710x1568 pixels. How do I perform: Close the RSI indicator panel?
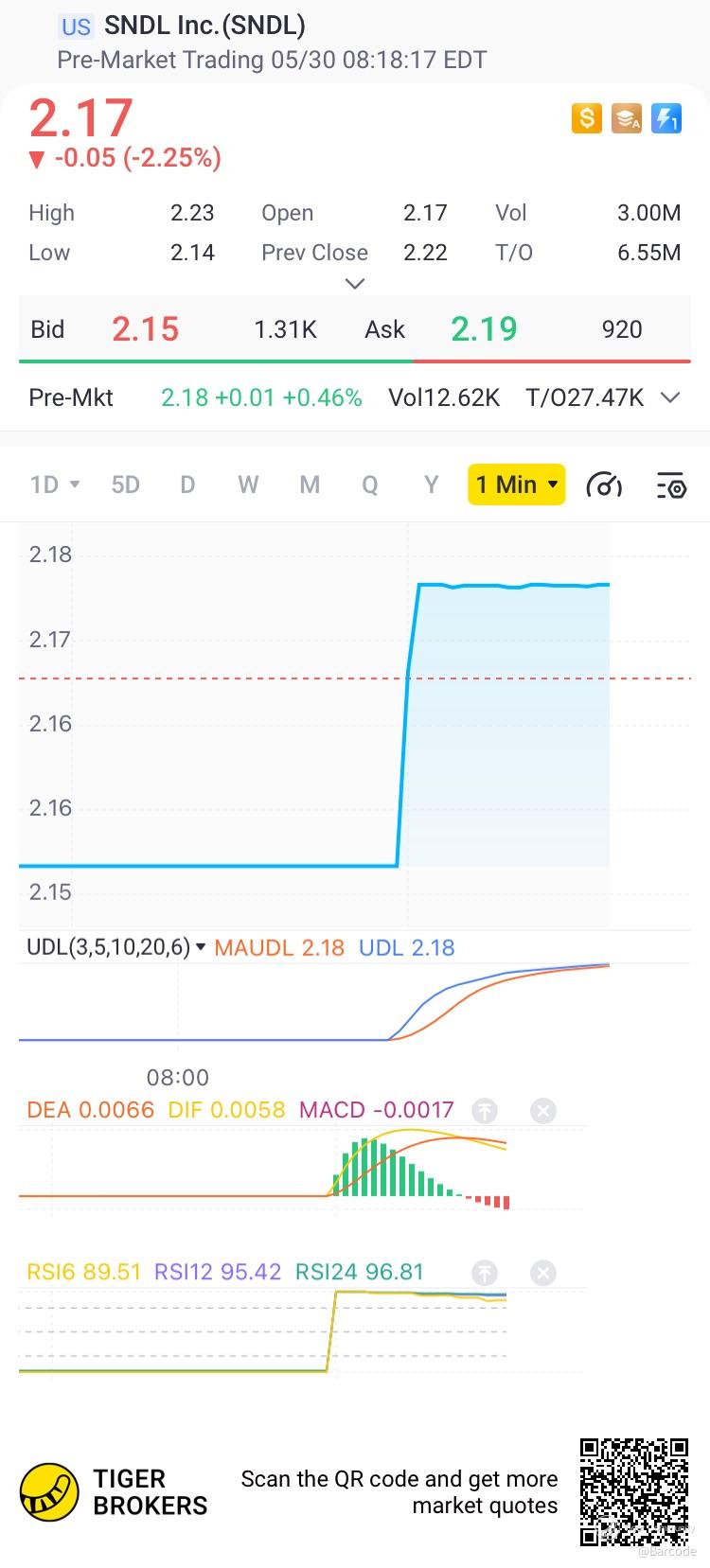point(543,1273)
